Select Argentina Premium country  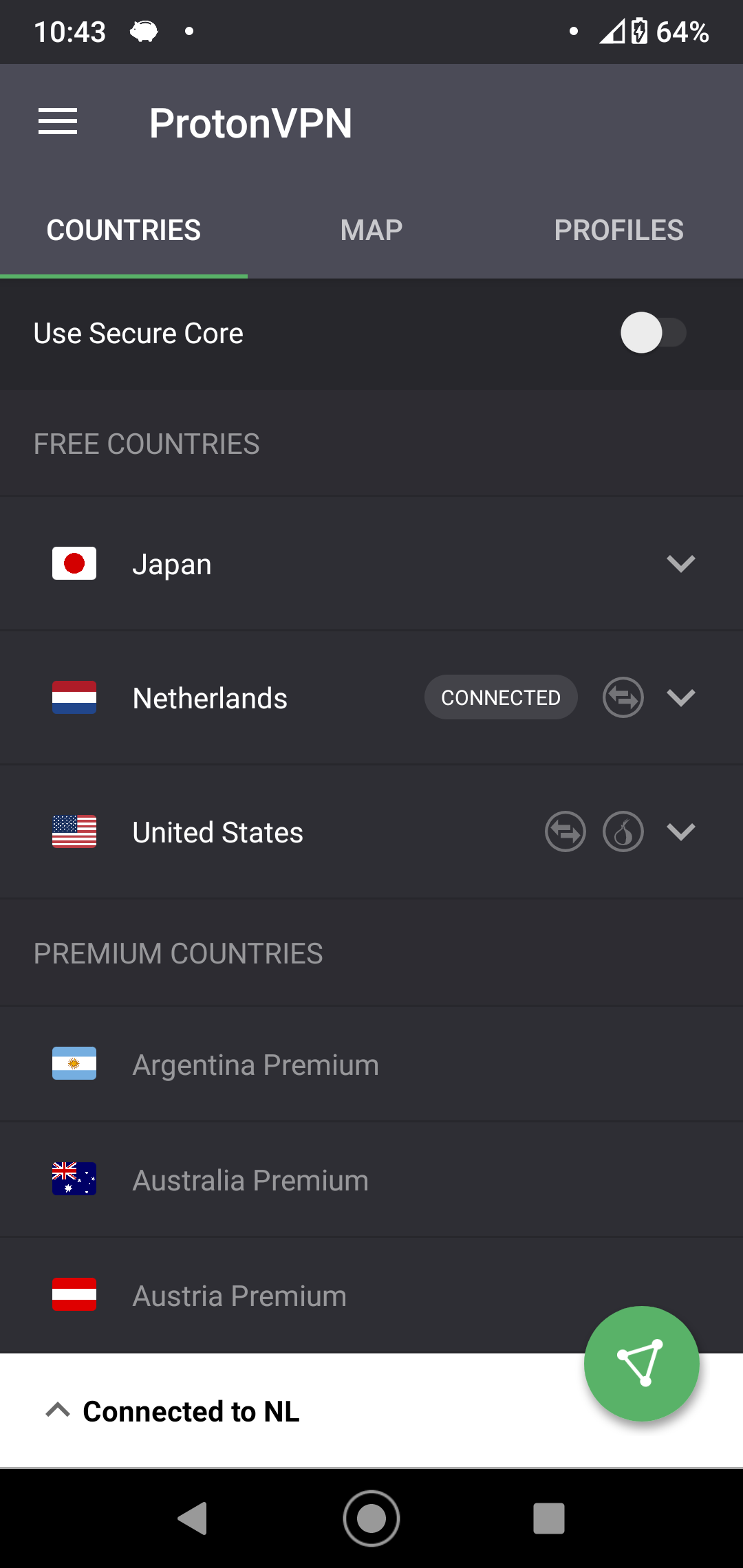click(371, 1065)
